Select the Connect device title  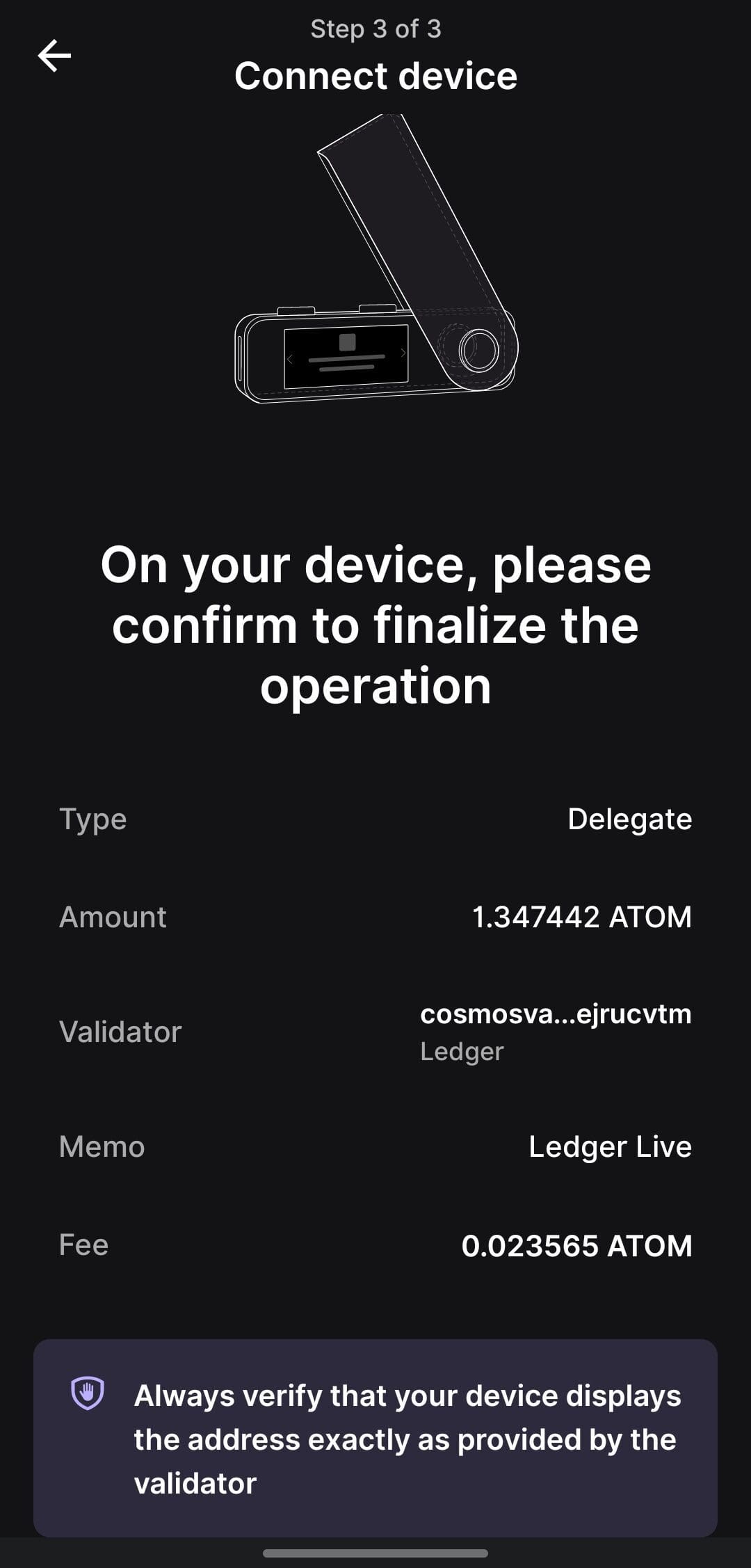pyautogui.click(x=375, y=75)
